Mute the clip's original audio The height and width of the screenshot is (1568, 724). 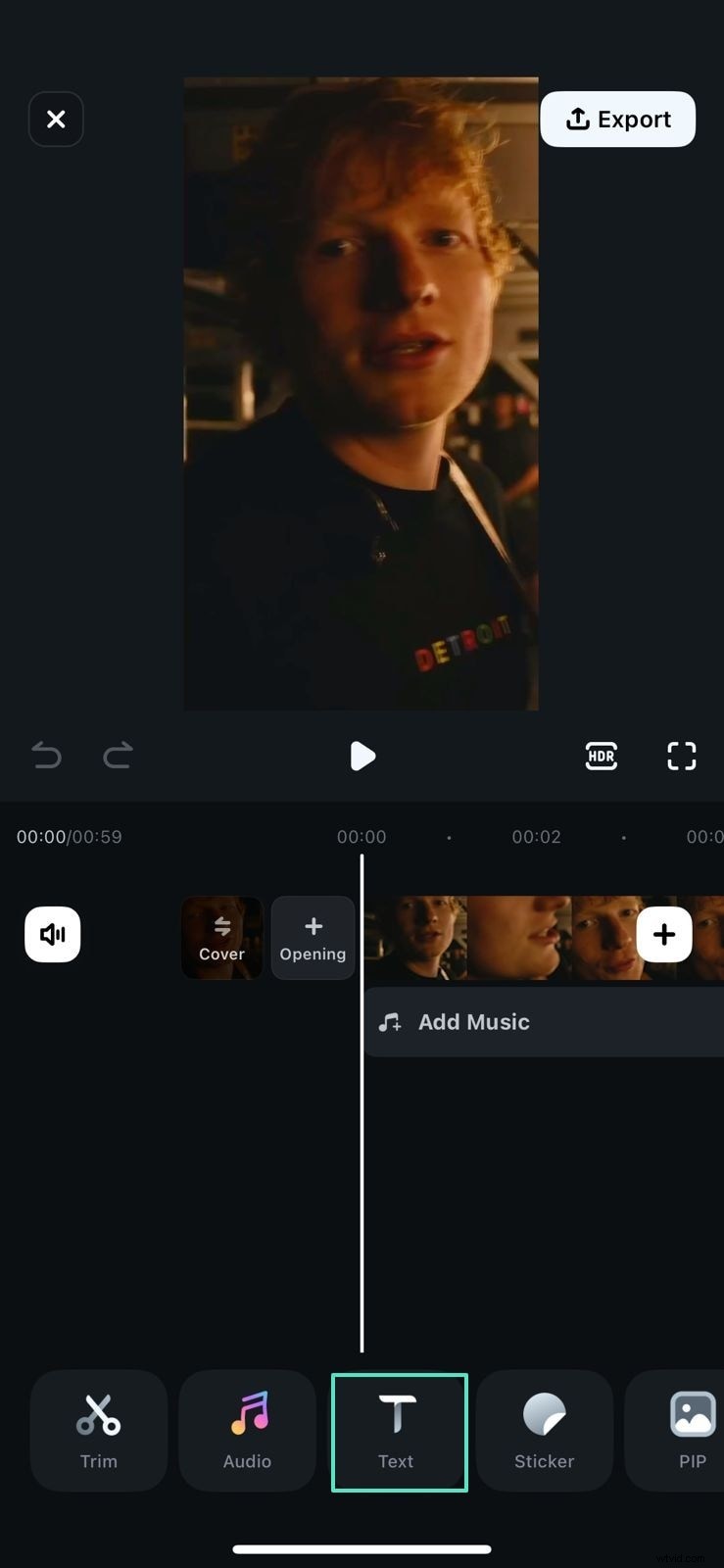click(52, 935)
